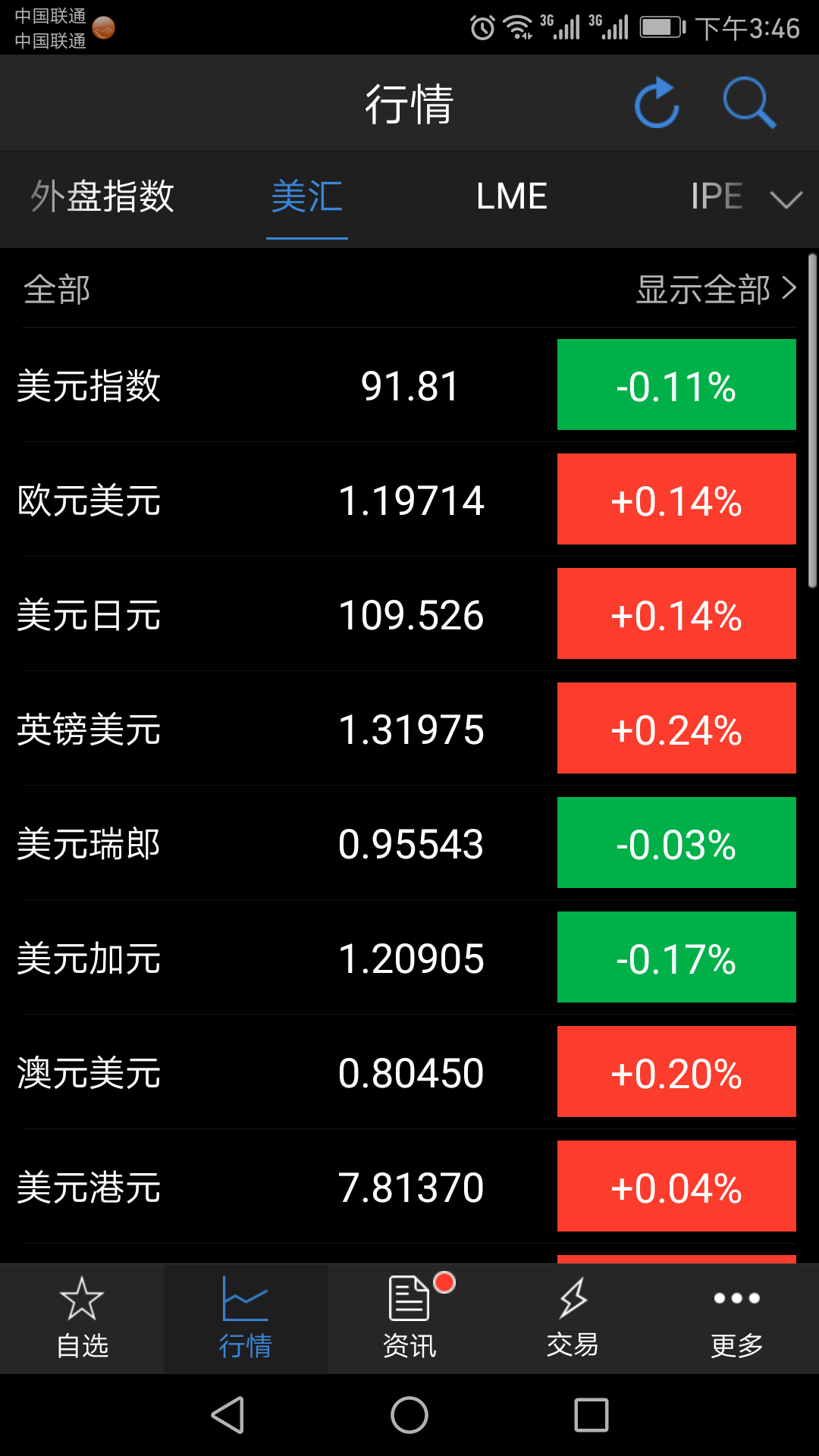Open the 美元港元 quote row
Screen dimensions: 819x1456
pos(409,1187)
